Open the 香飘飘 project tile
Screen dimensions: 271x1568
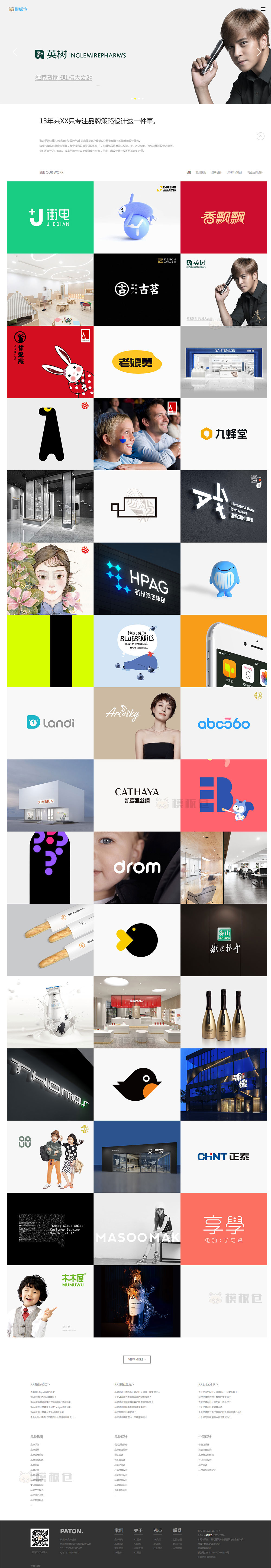[224, 217]
